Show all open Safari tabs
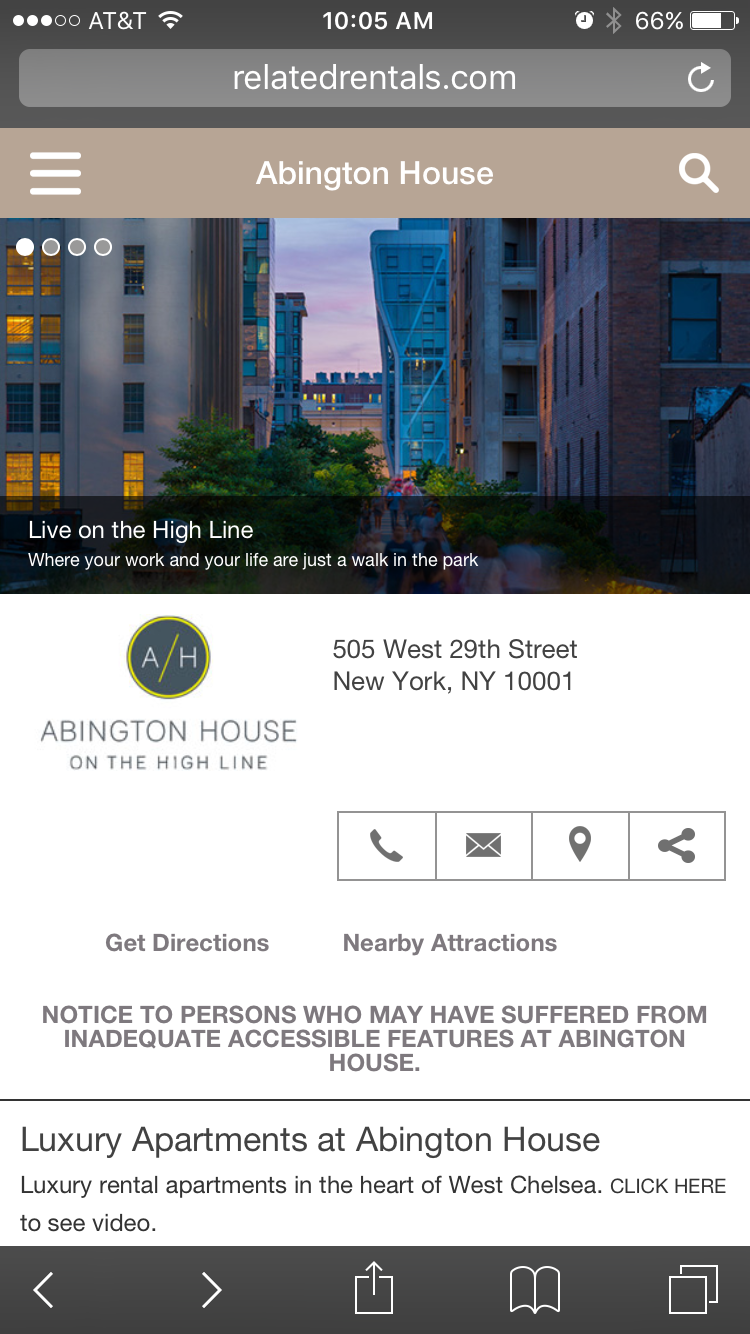The image size is (750, 1334). tap(699, 1290)
